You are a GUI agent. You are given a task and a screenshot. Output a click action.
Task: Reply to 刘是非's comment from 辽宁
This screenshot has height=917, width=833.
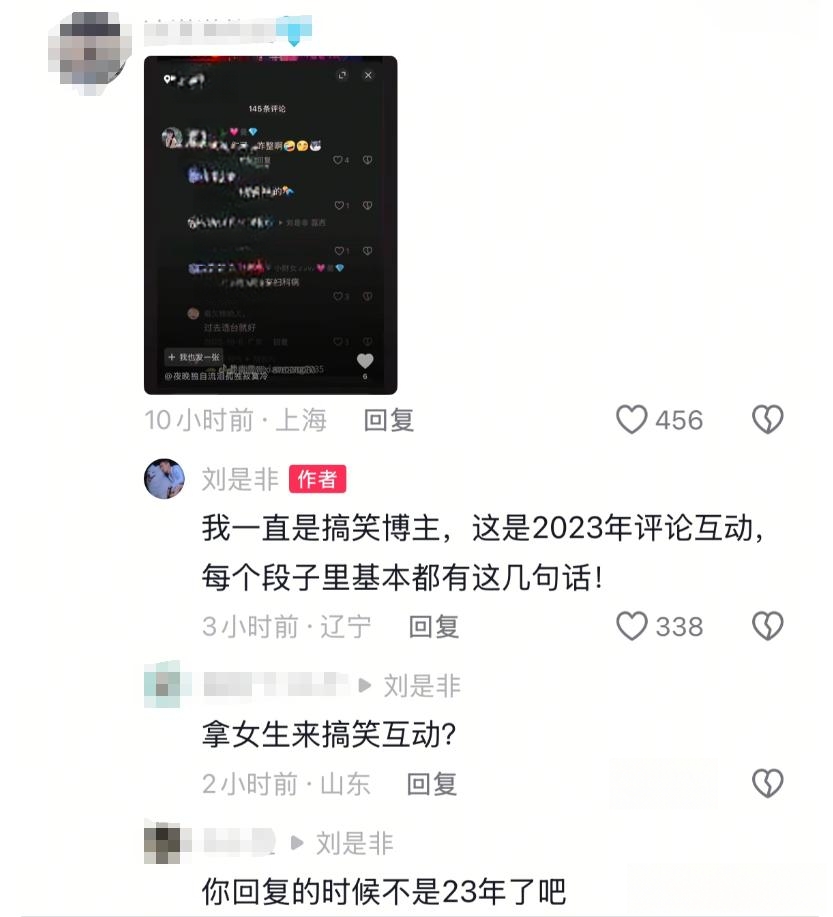433,627
